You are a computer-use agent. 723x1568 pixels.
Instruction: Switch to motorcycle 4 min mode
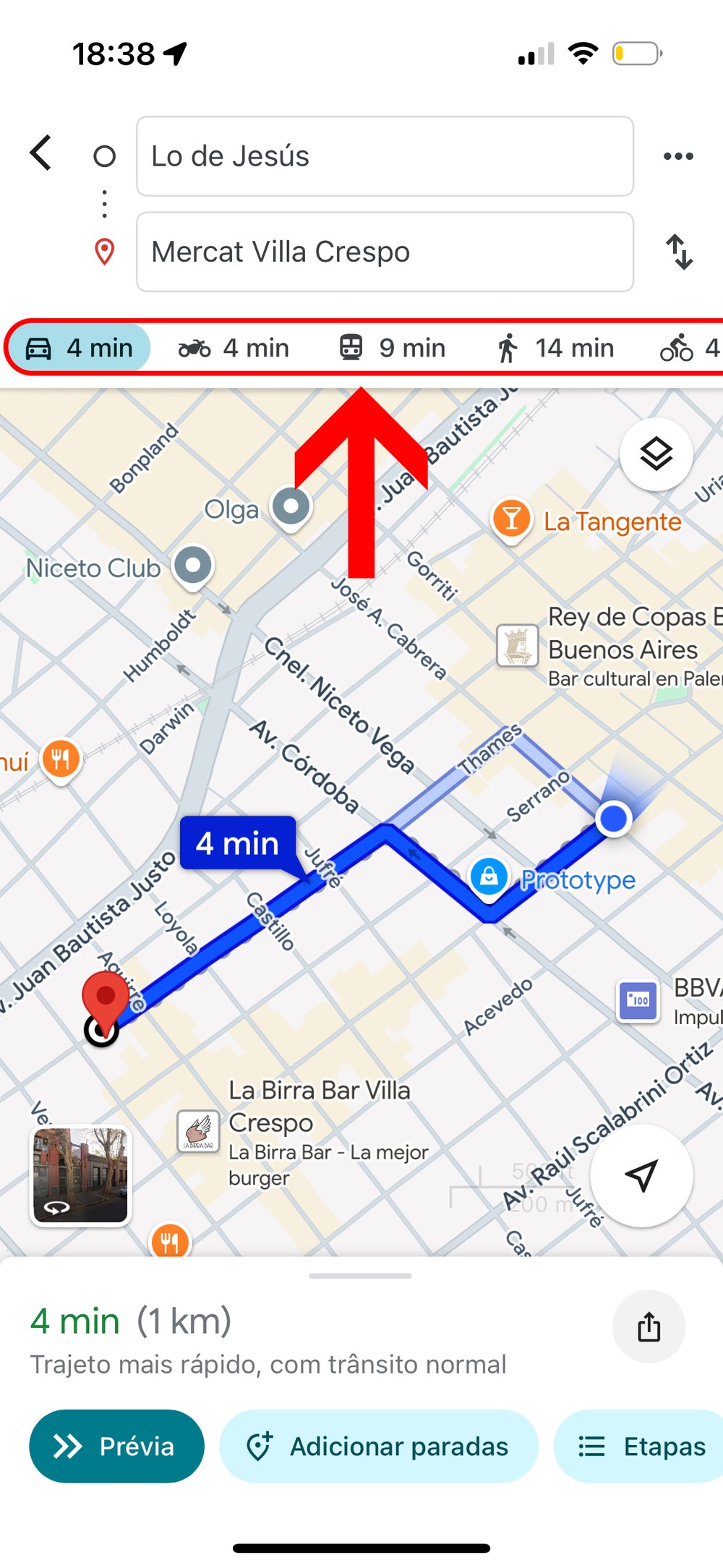234,348
